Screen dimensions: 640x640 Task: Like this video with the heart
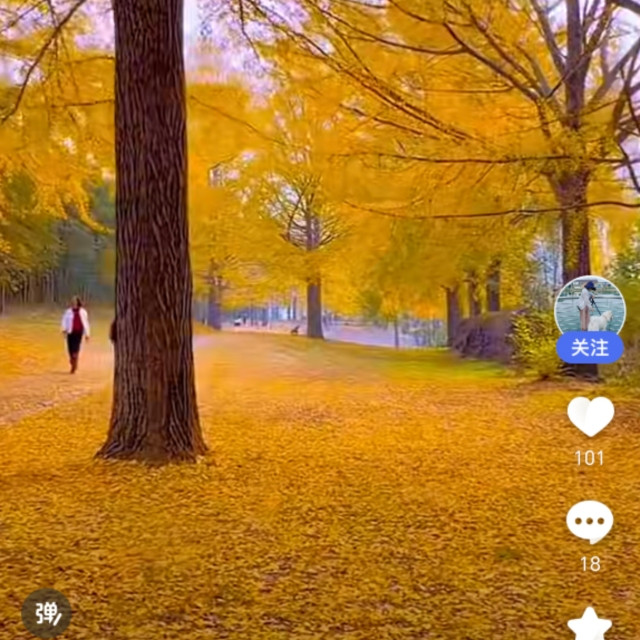[590, 416]
